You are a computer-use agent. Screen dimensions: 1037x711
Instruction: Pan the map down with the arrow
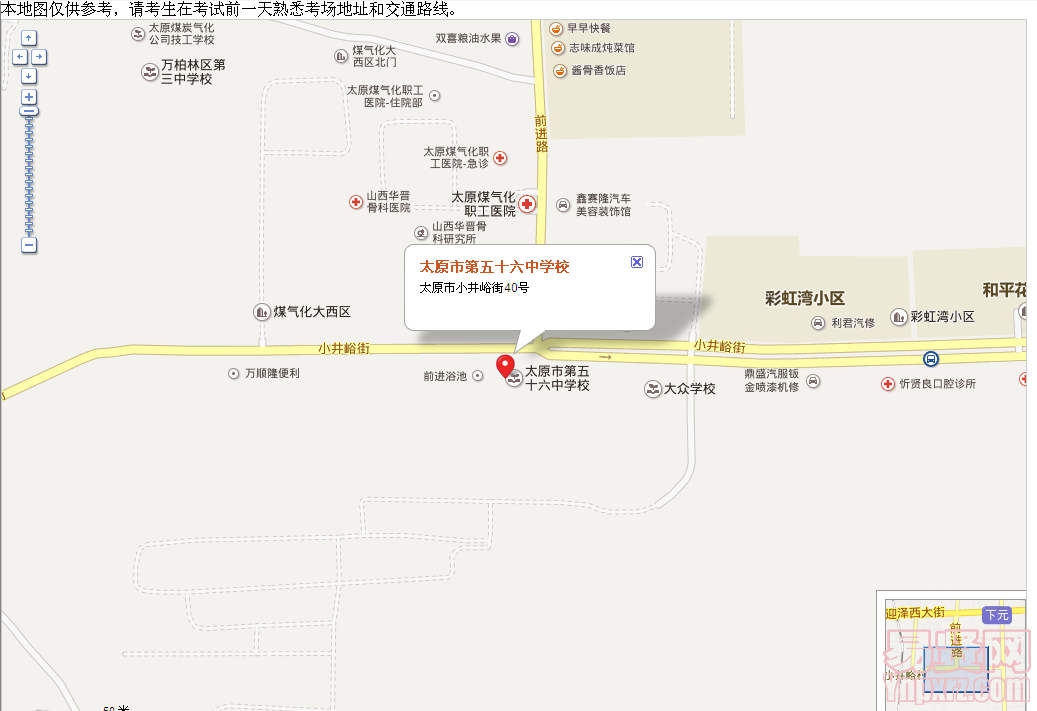[x=29, y=76]
